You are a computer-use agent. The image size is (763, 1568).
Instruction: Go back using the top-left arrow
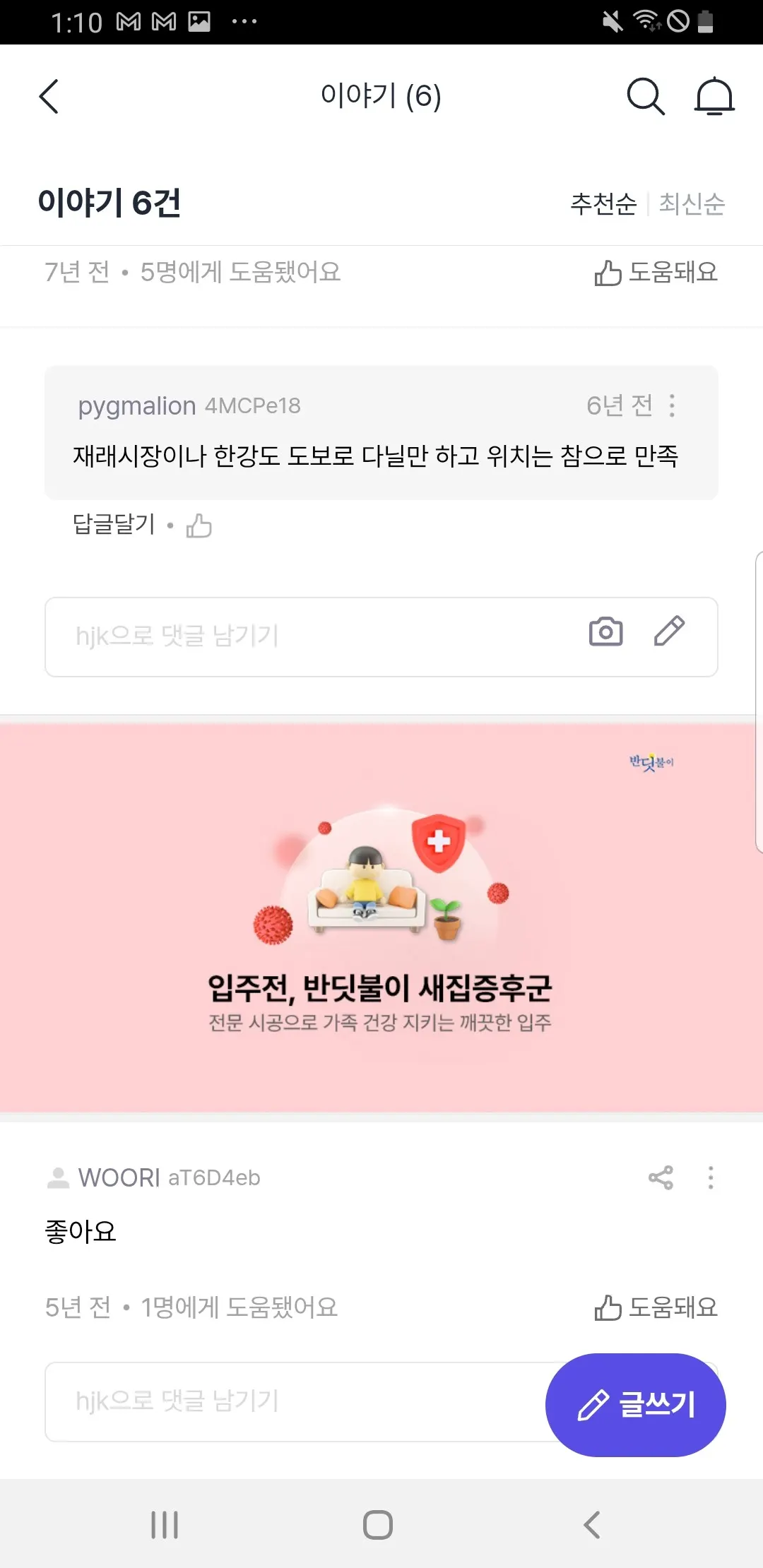coord(49,97)
